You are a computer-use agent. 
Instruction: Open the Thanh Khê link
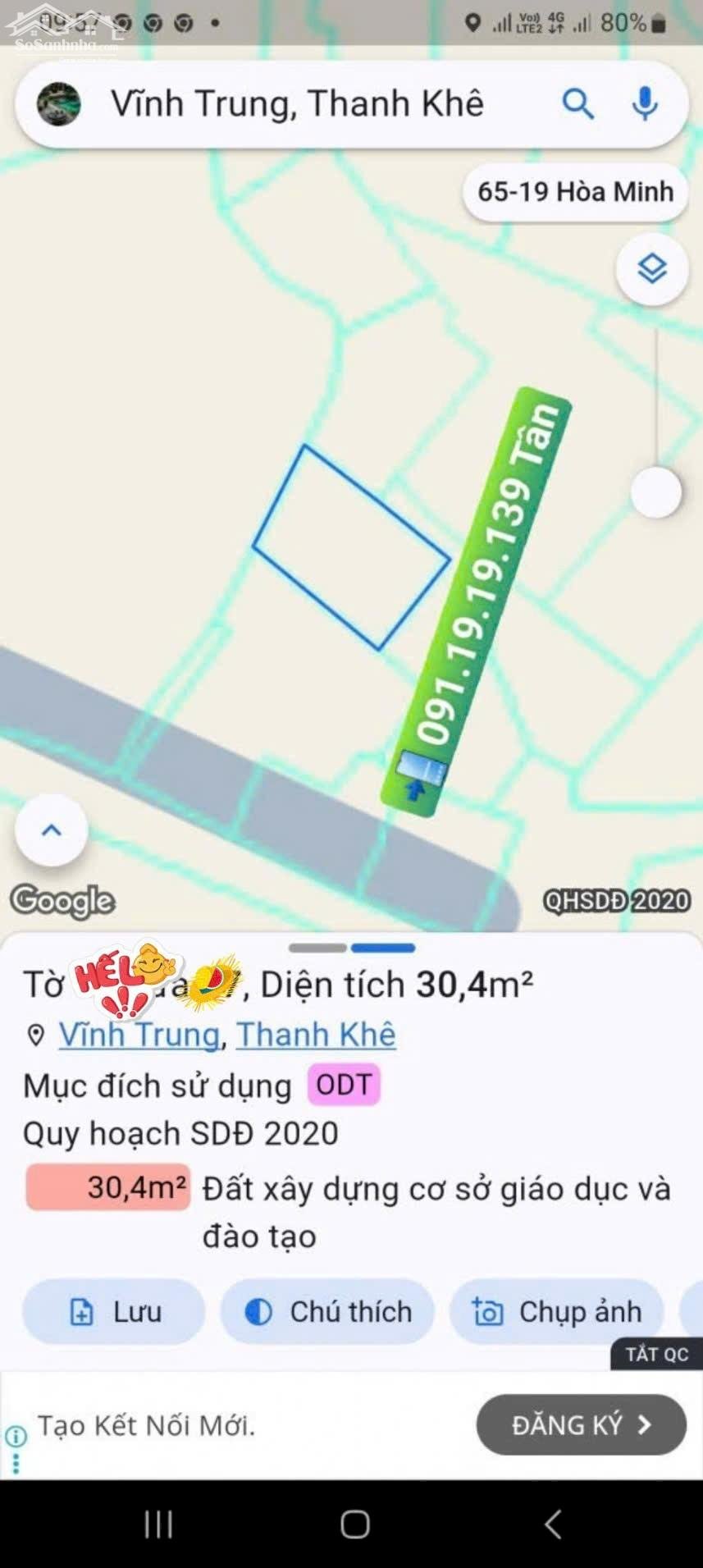tap(317, 1035)
